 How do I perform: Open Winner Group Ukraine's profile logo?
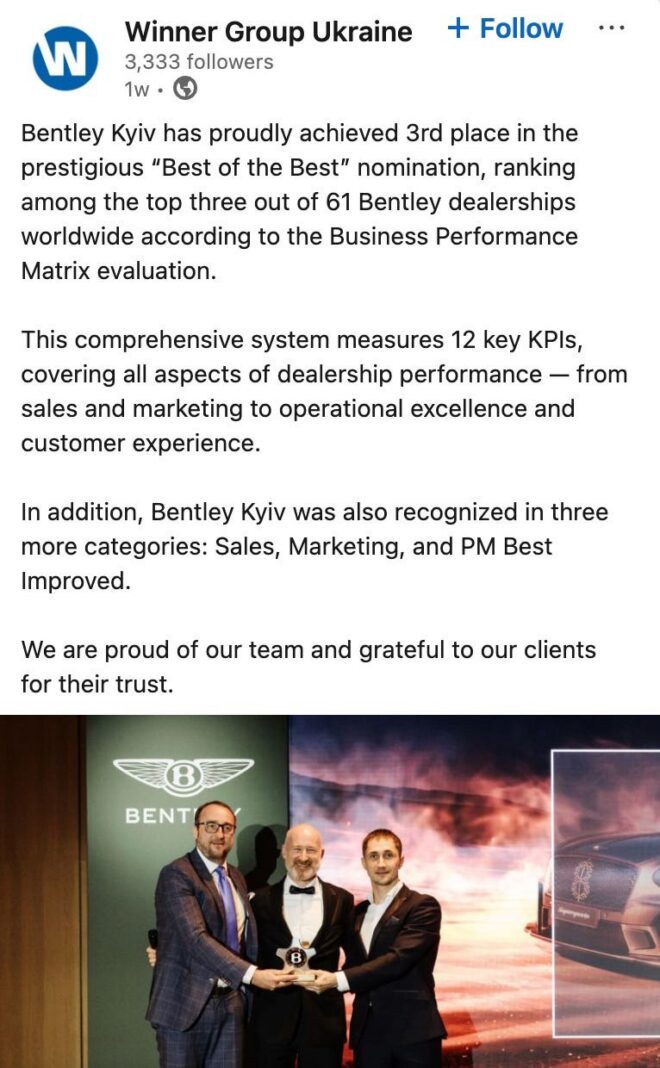tap(65, 58)
